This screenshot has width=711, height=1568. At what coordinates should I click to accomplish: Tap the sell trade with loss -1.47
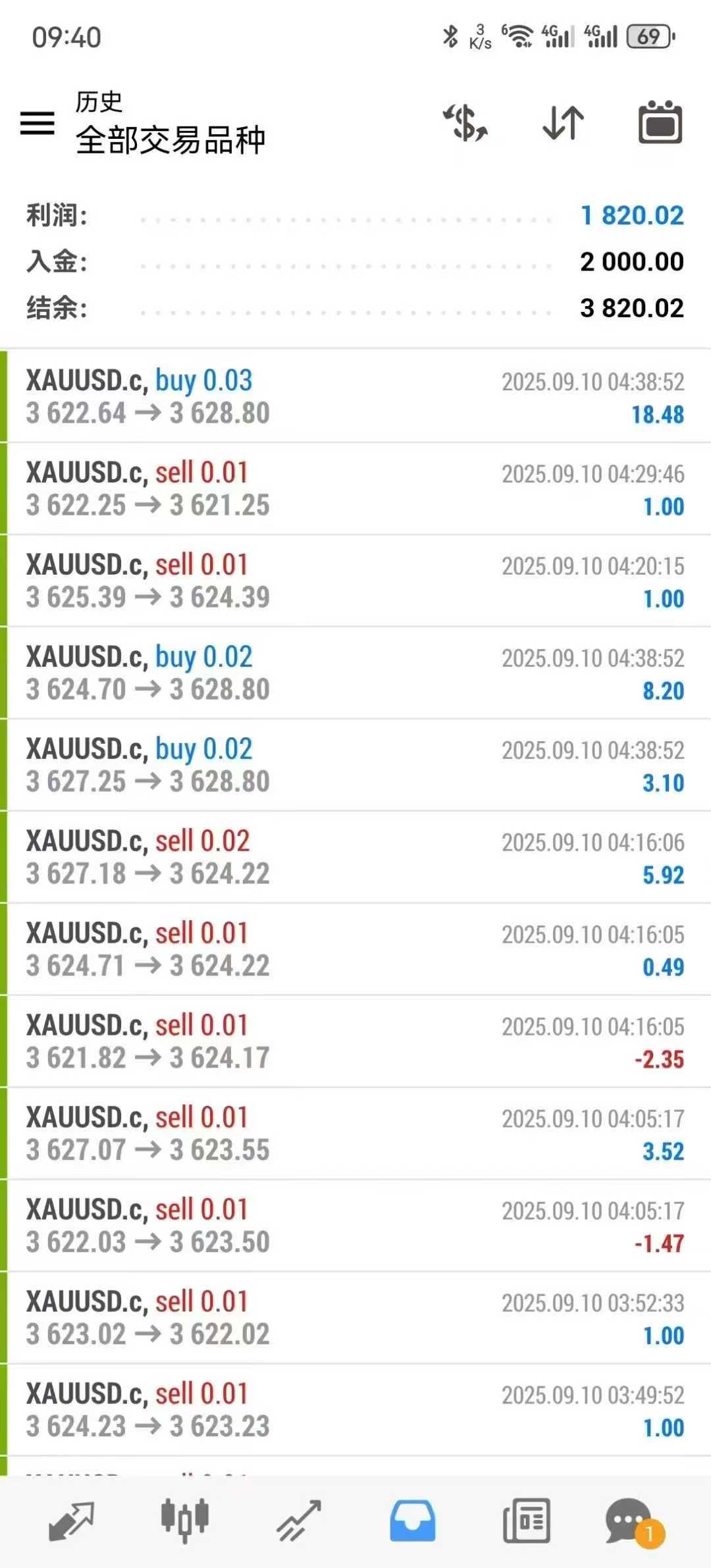[355, 1226]
